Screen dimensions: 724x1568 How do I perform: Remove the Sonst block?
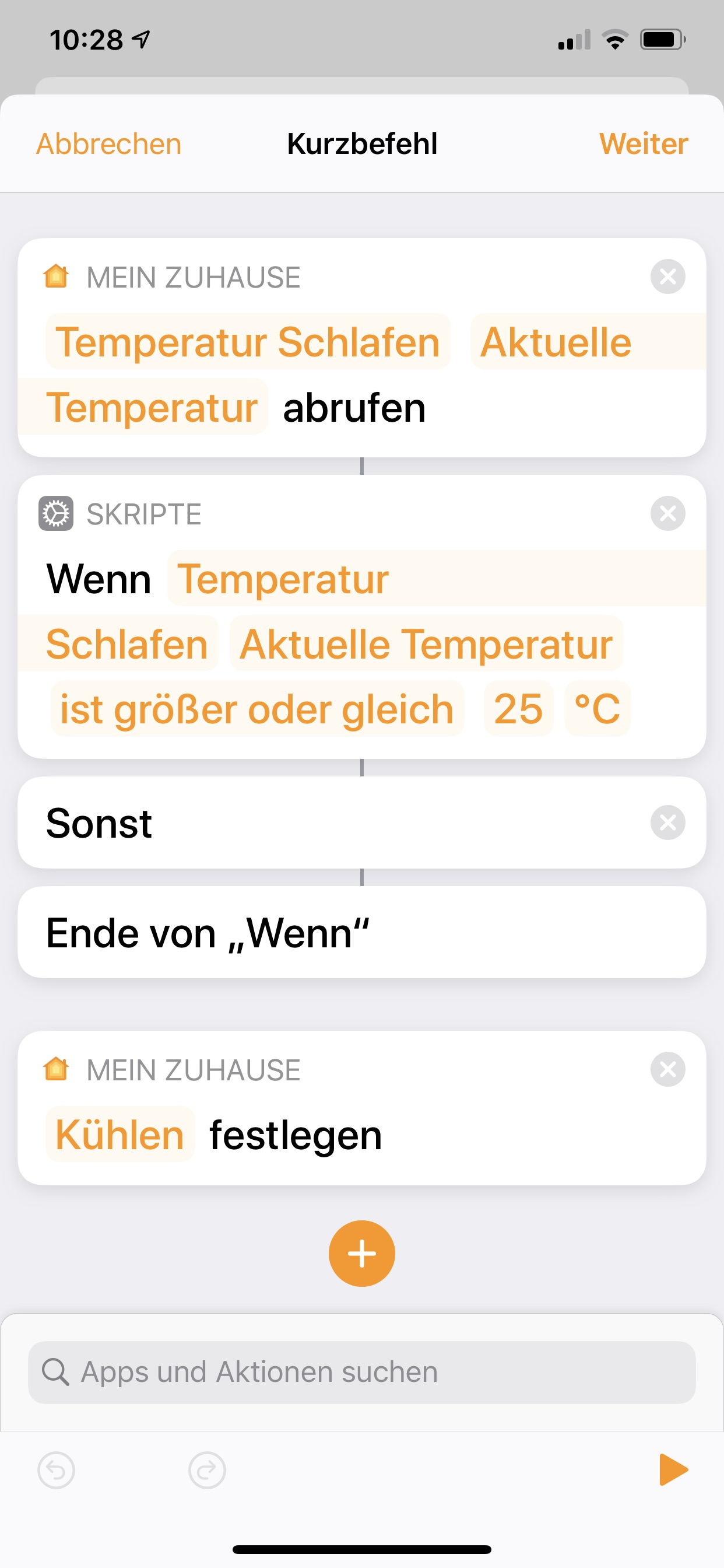(x=667, y=823)
